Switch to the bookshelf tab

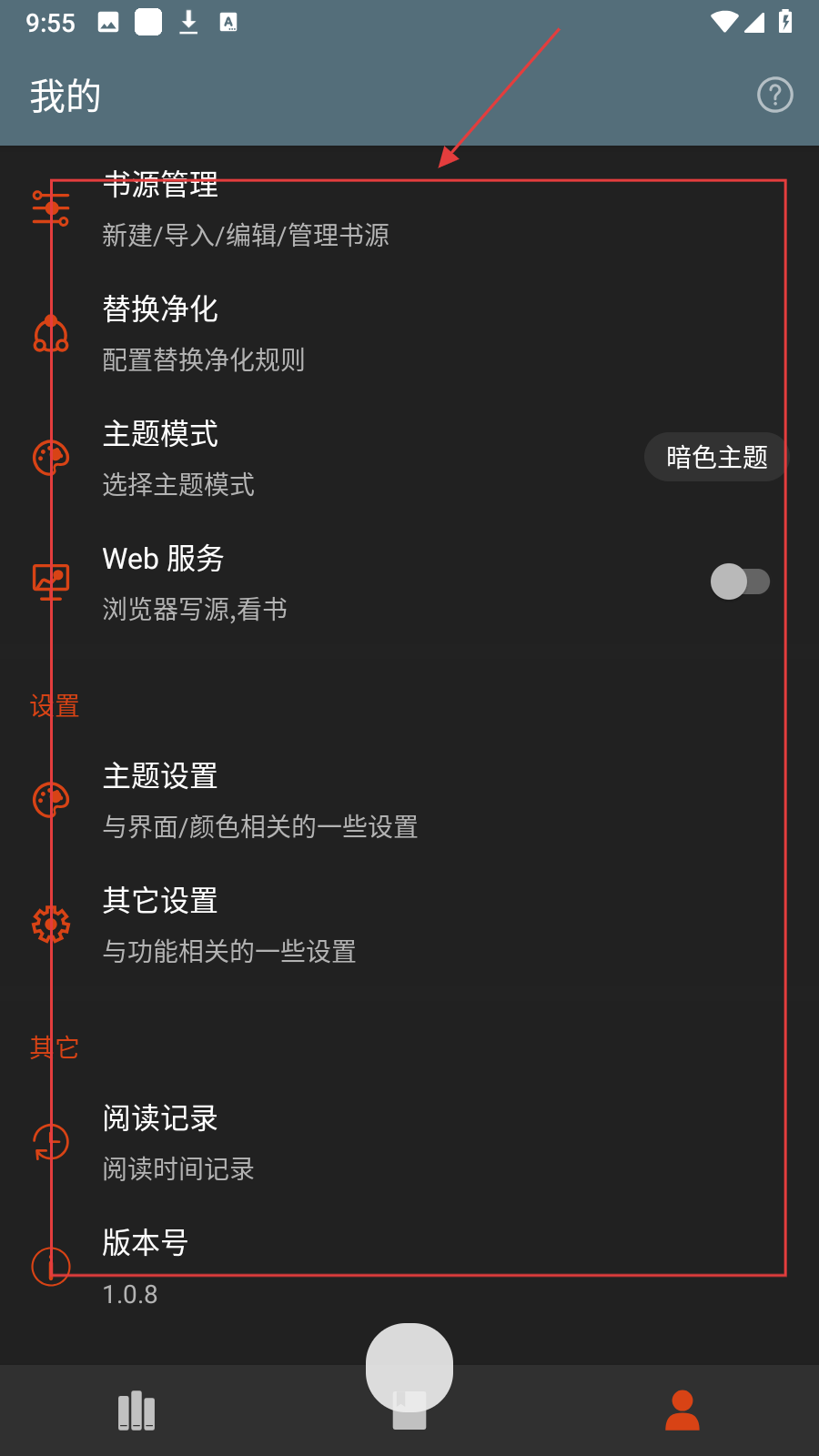[136, 1410]
